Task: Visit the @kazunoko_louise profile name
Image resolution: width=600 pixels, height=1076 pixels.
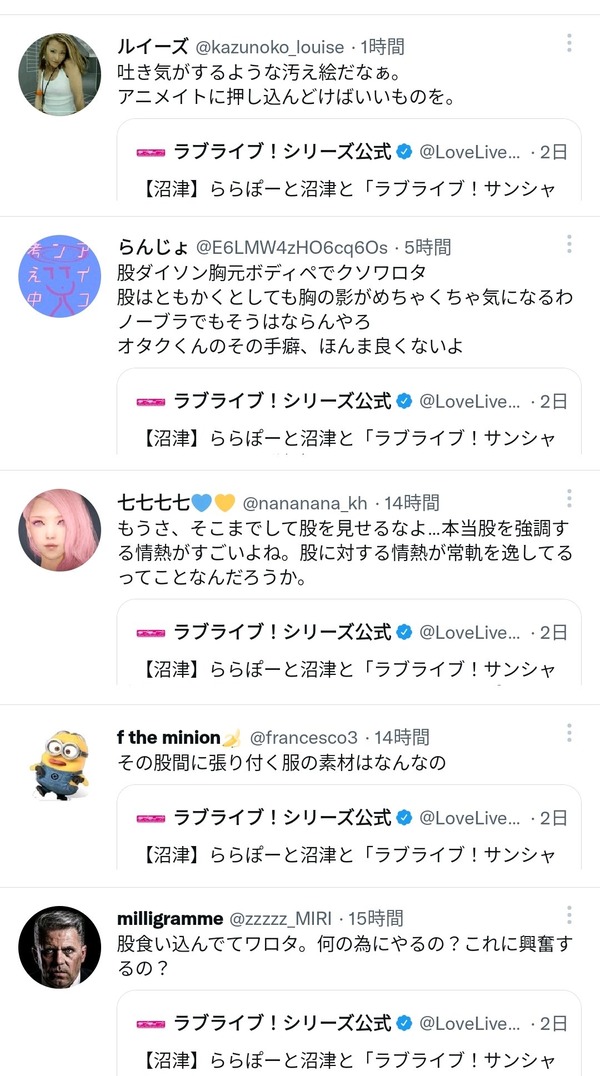Action: (270, 47)
